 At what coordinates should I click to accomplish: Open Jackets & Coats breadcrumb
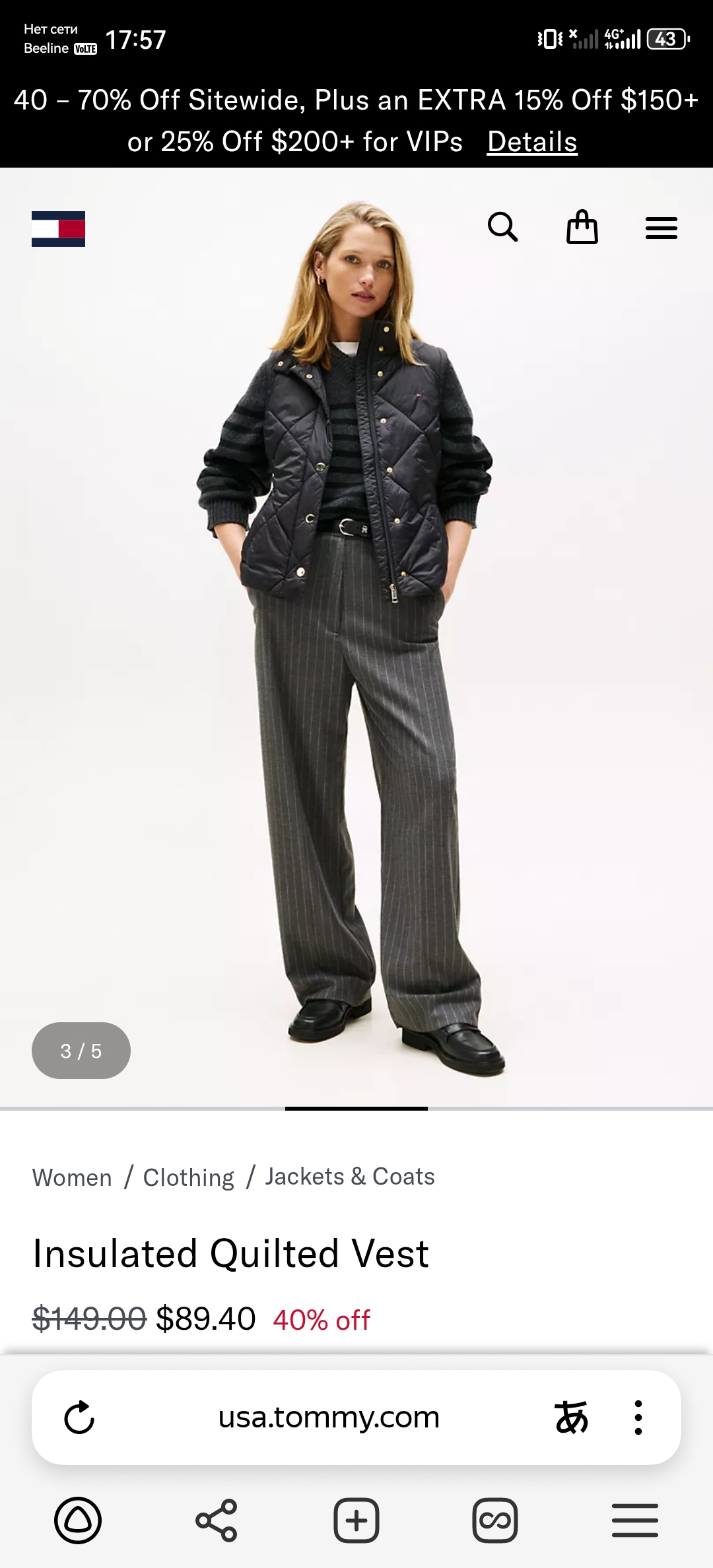(349, 1177)
